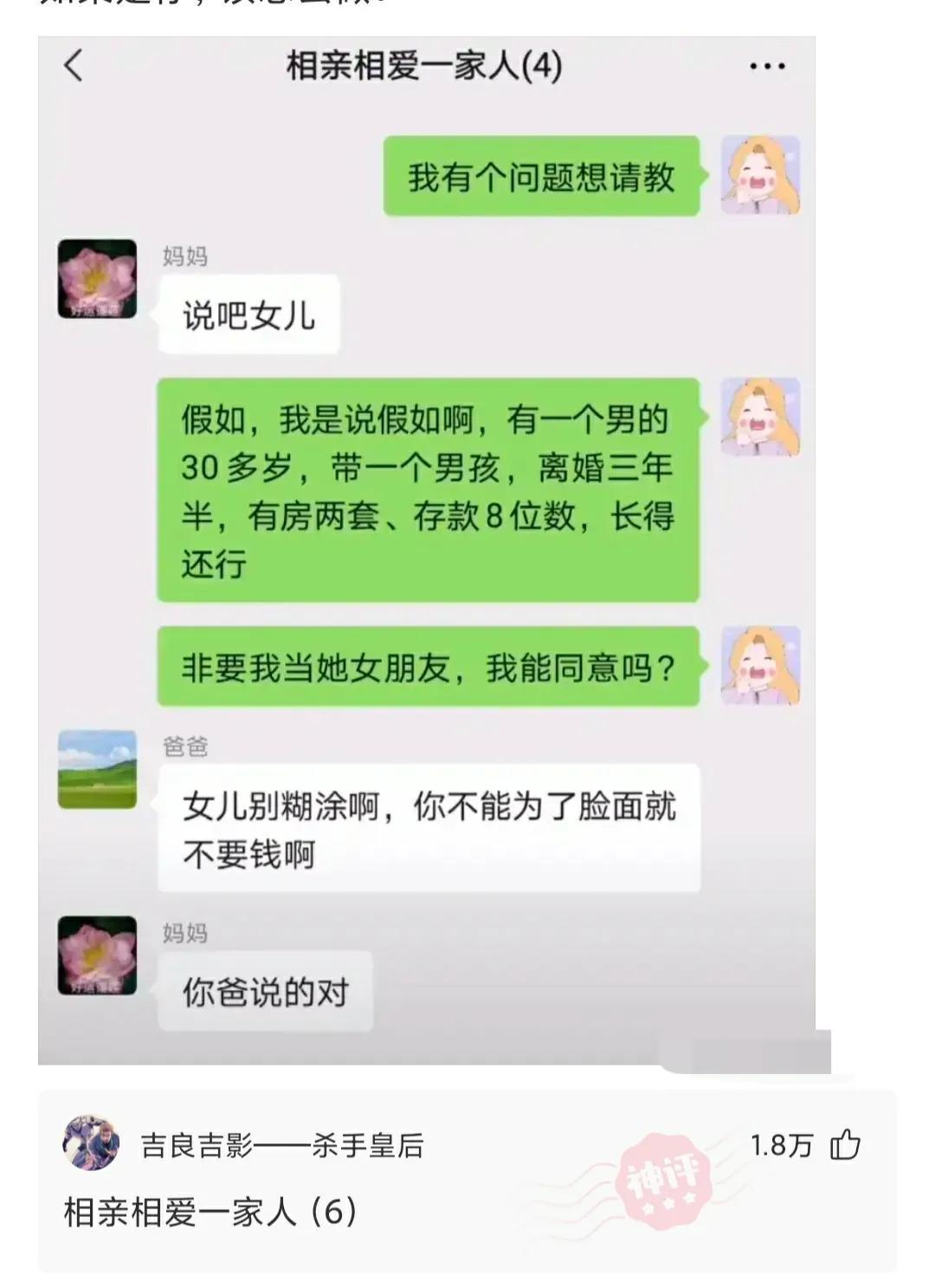Open the profile of user 吉良吉影——杀手皇后
The width and height of the screenshot is (935, 1288).
[x=282, y=1146]
